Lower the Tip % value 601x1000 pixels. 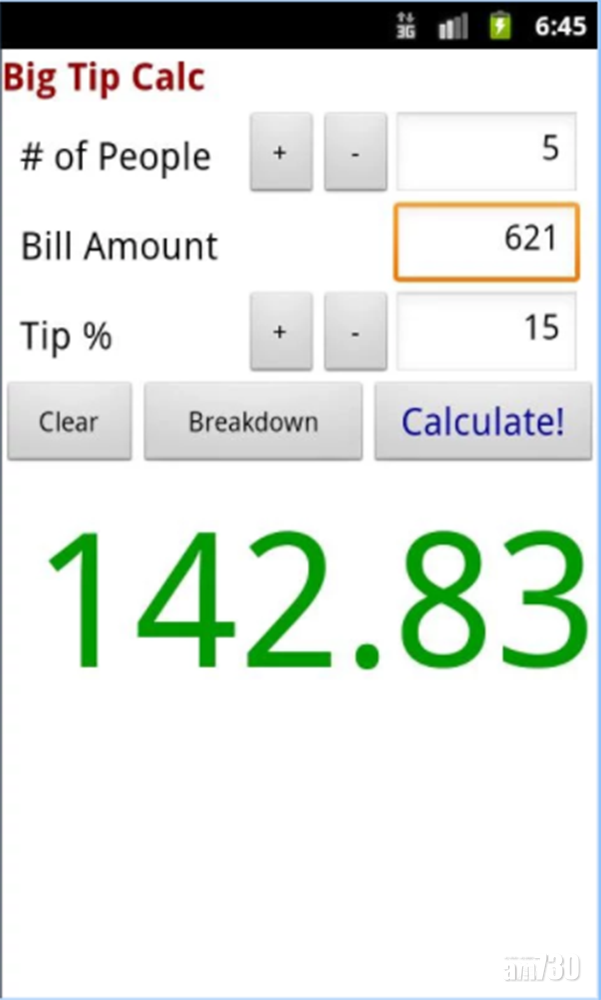pos(355,331)
